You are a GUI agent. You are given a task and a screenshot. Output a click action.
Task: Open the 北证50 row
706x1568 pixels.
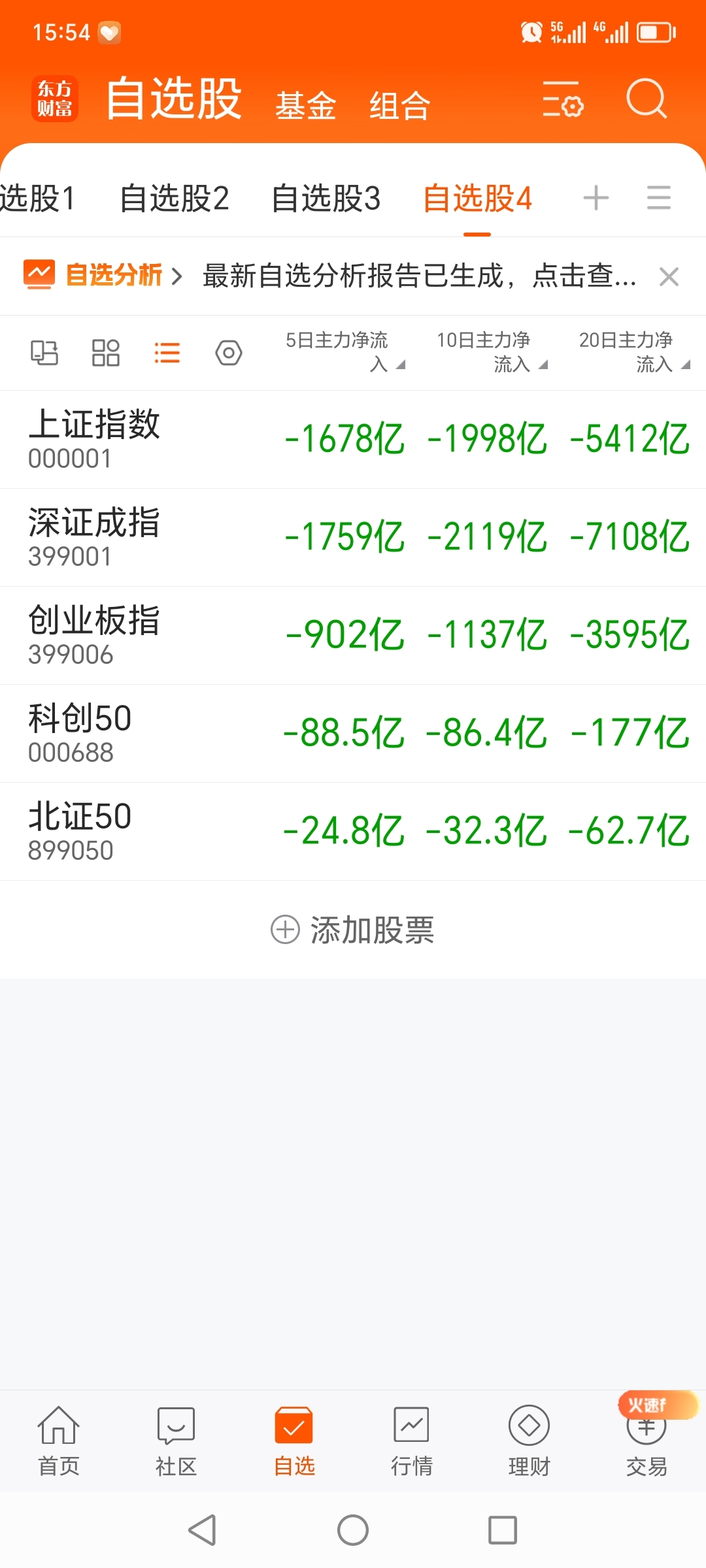pos(353,831)
